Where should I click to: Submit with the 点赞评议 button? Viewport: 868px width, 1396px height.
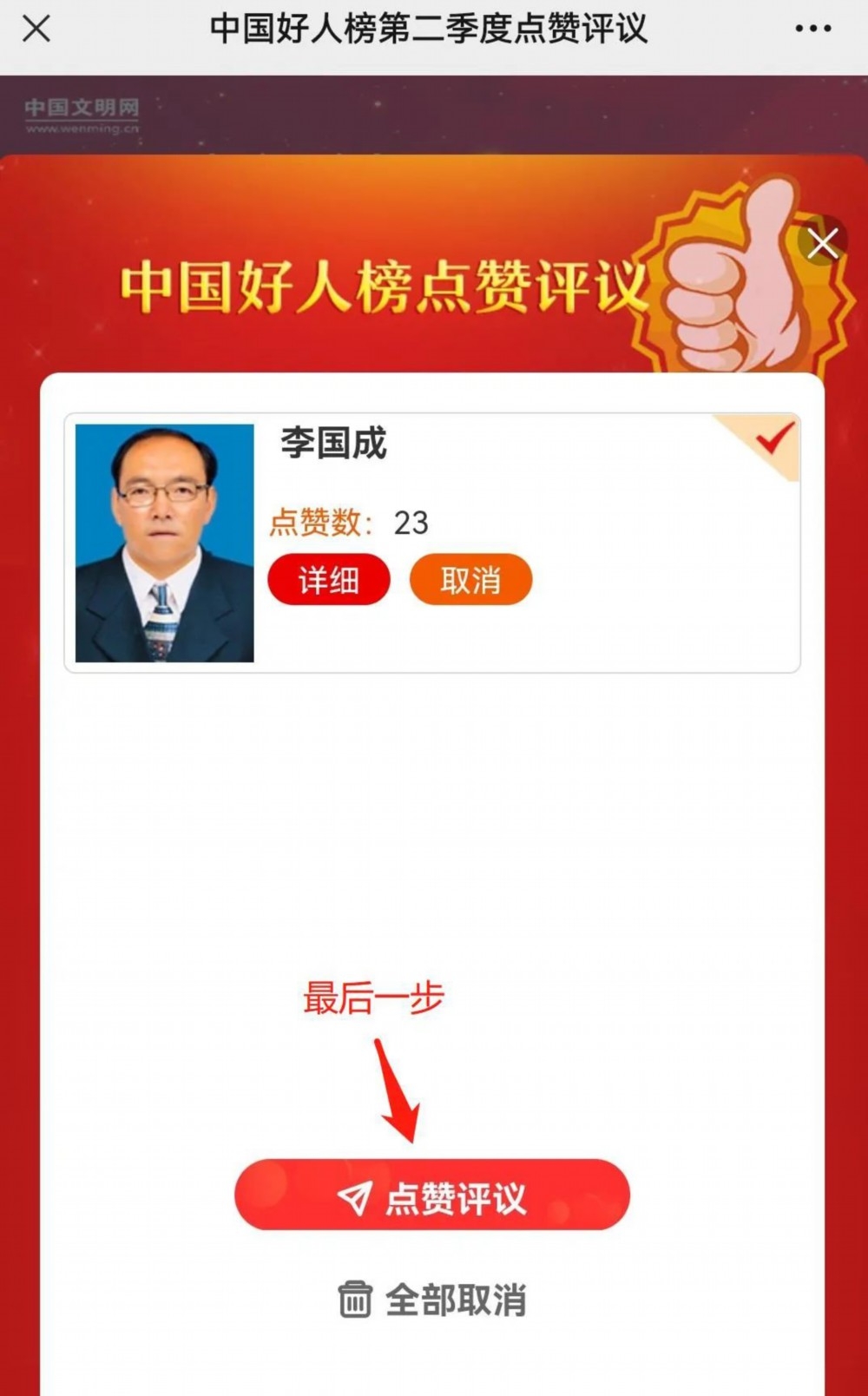432,1195
